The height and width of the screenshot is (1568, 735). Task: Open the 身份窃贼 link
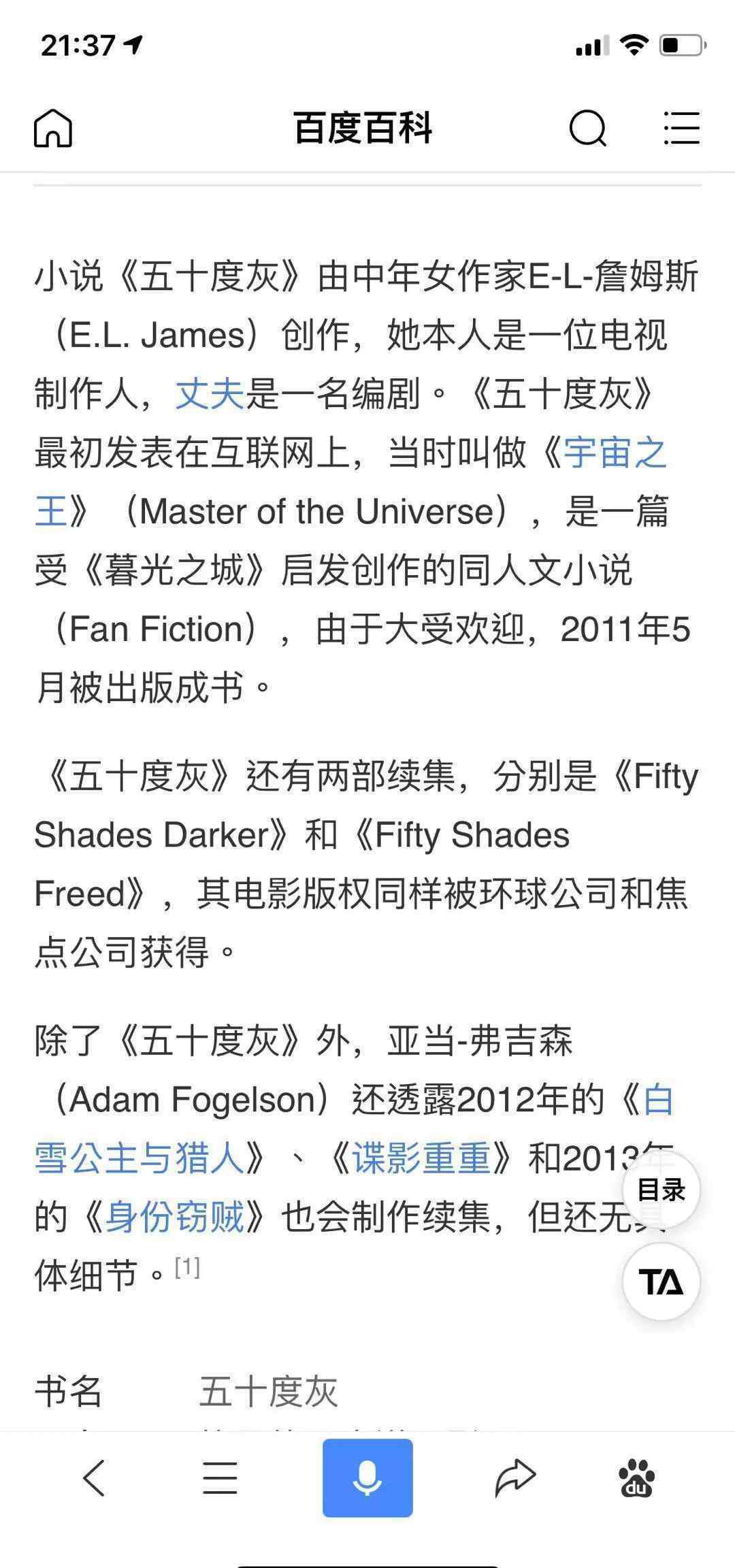tap(175, 1218)
